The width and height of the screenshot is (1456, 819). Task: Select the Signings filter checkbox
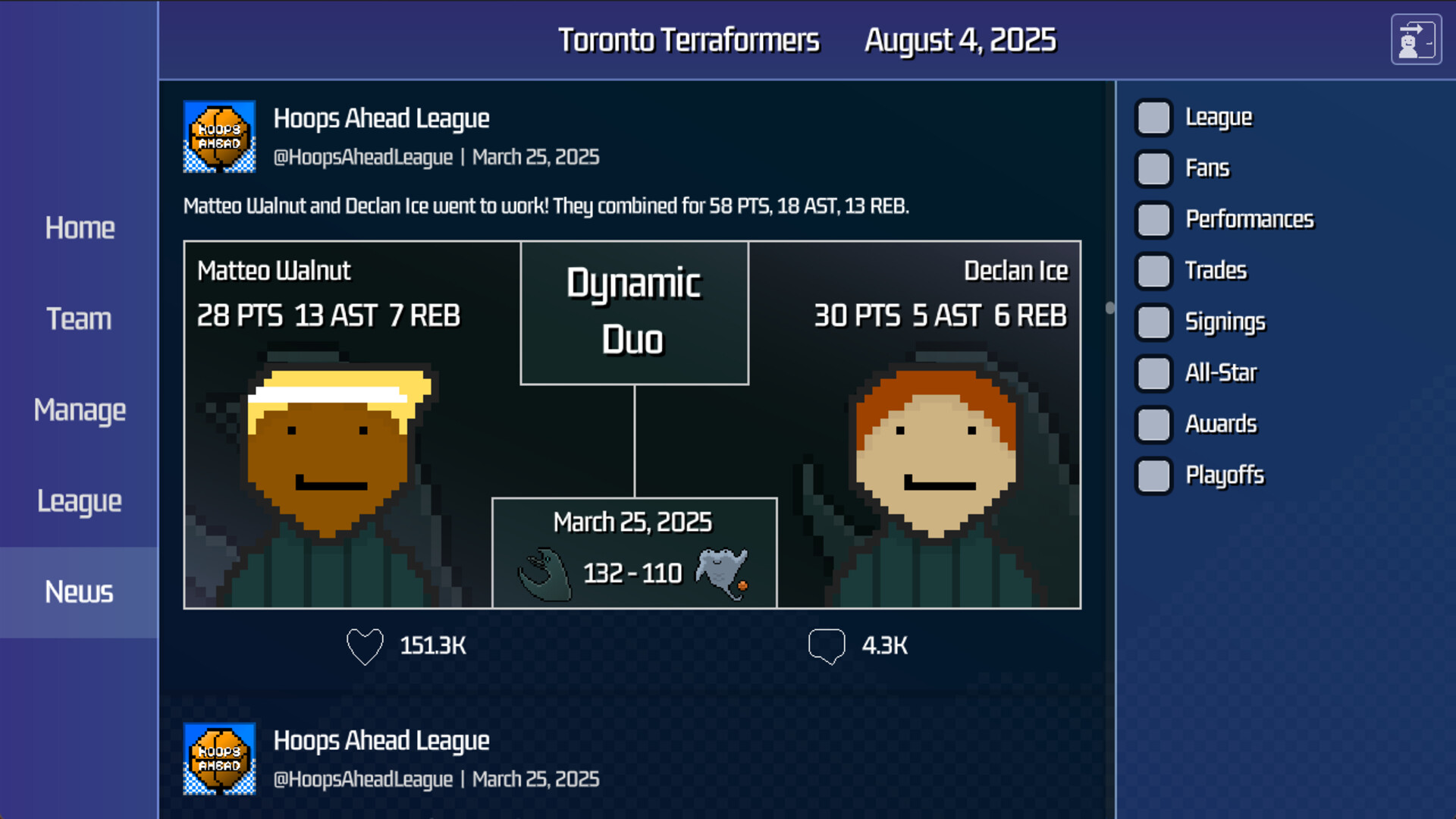(1153, 322)
